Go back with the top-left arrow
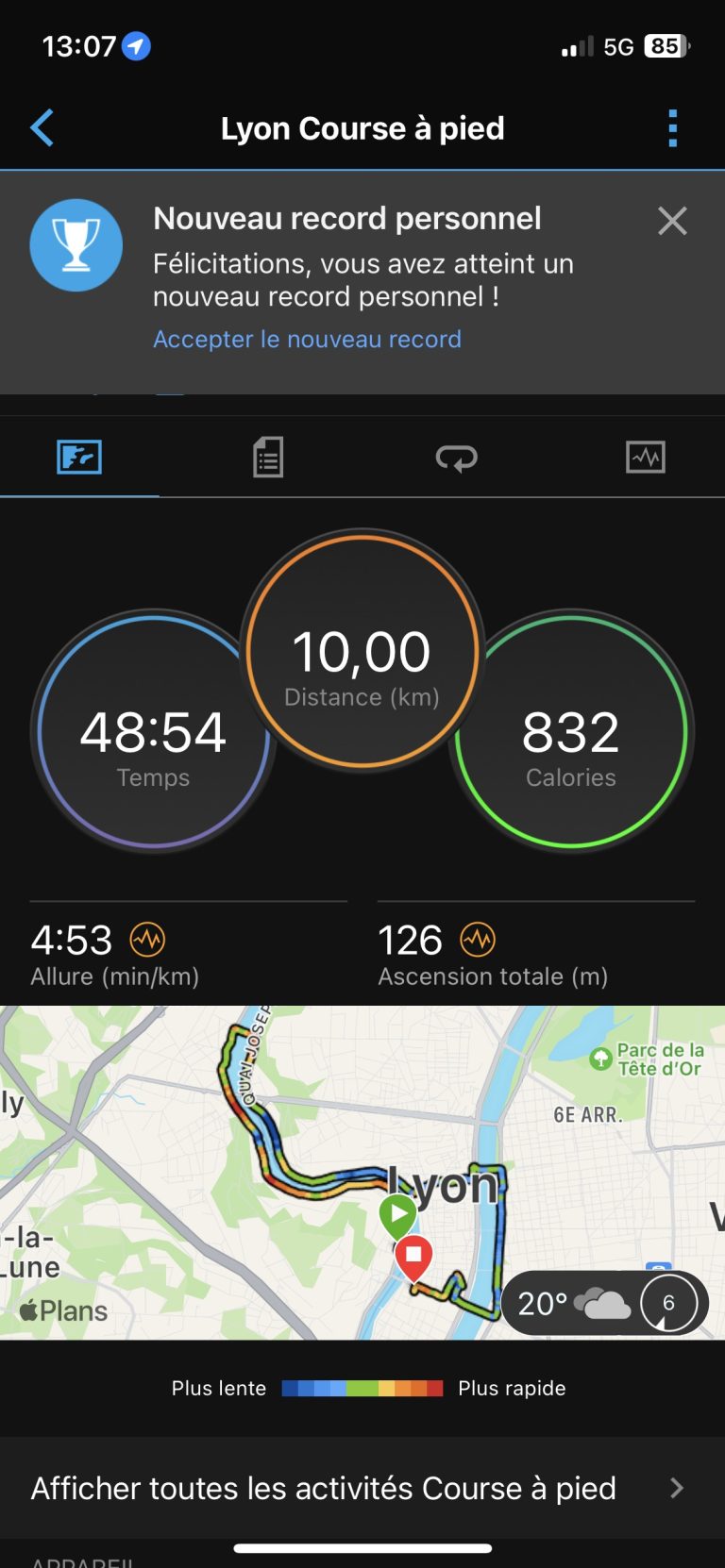This screenshot has width=725, height=1568. 42,128
